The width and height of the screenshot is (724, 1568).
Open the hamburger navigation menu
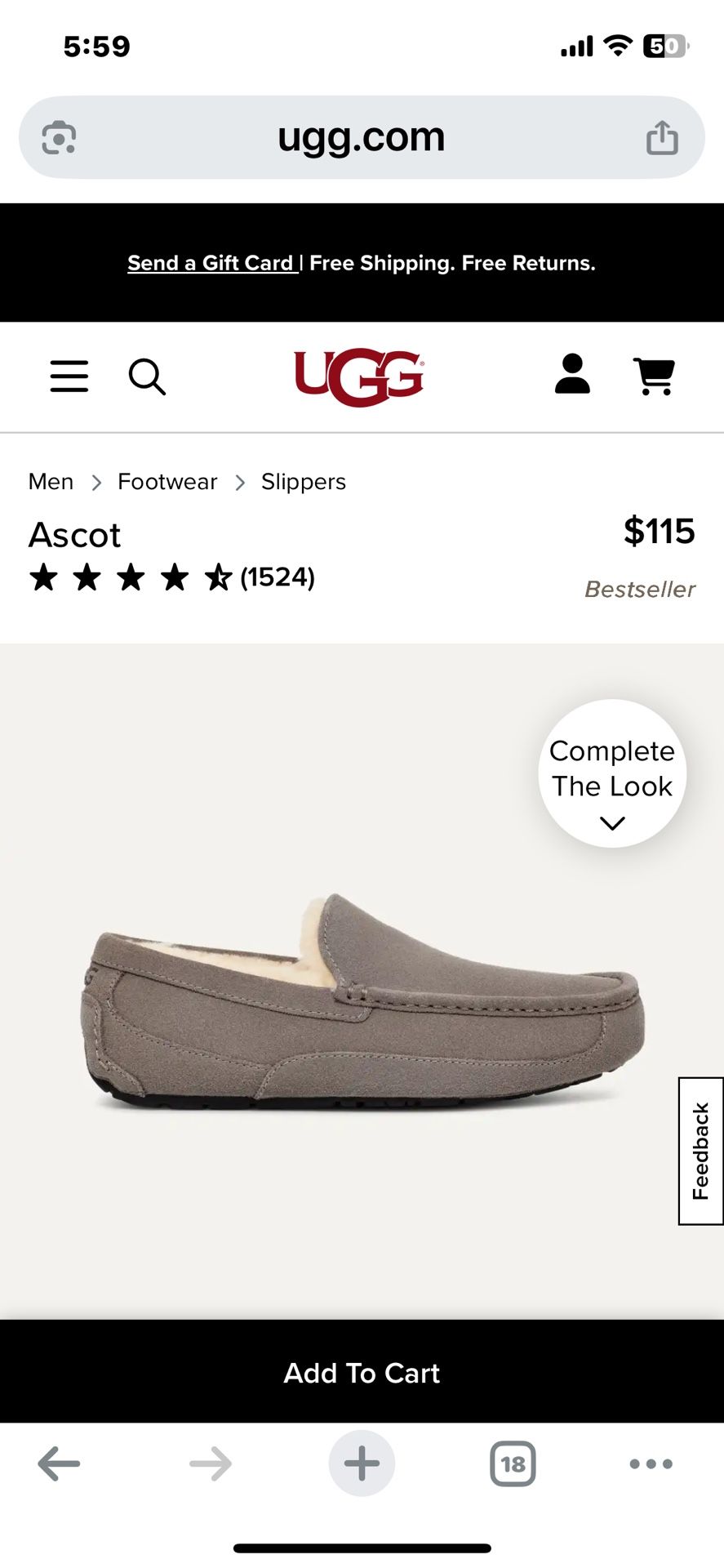click(x=69, y=376)
